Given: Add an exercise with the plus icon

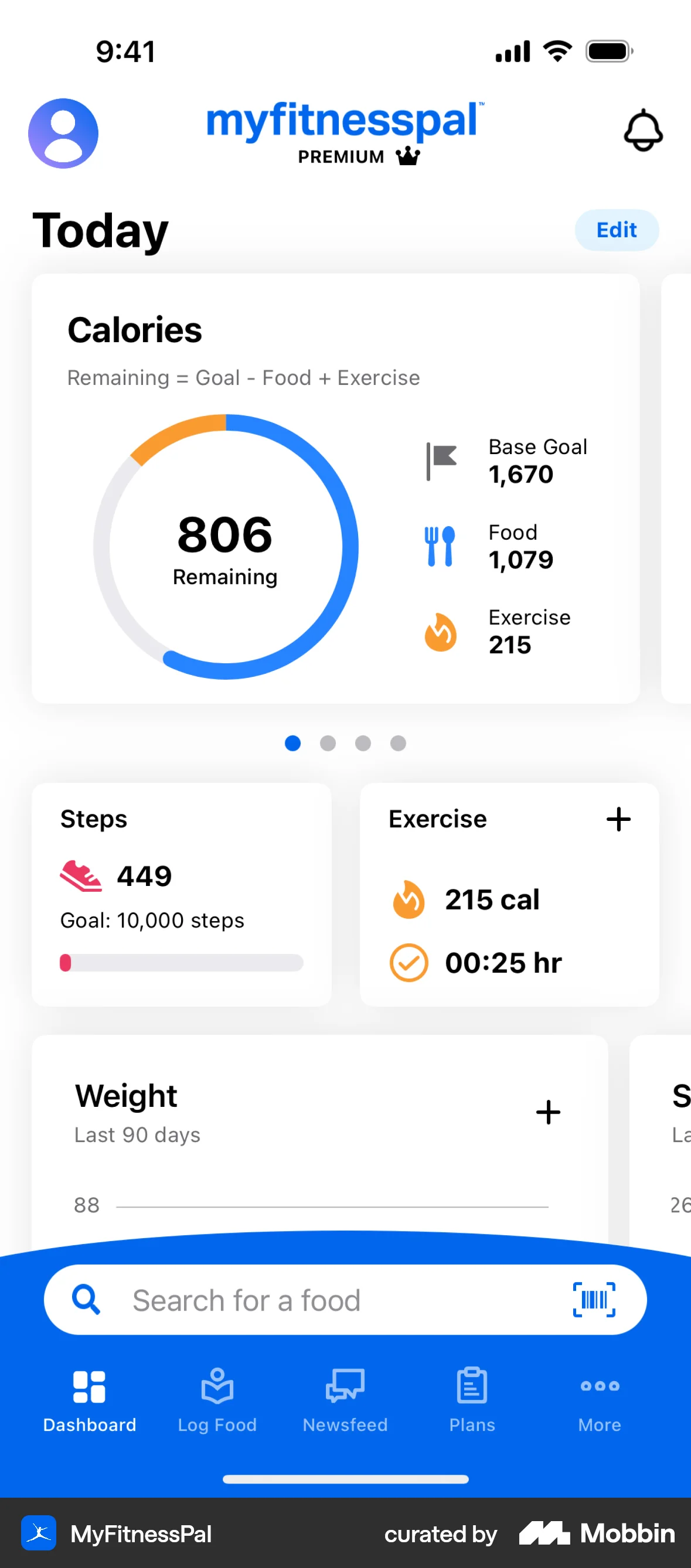Looking at the screenshot, I should [618, 819].
